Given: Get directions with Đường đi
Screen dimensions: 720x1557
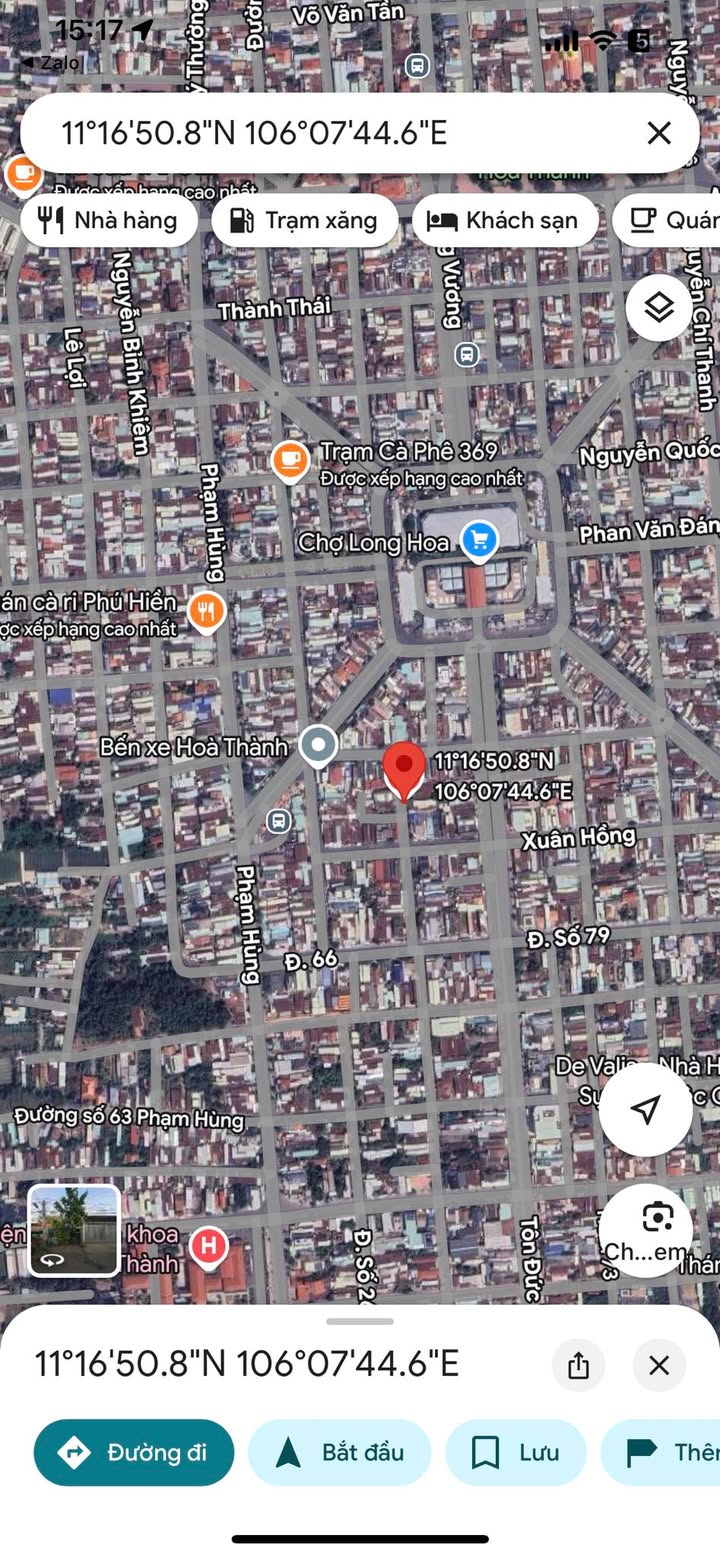Looking at the screenshot, I should point(134,1452).
